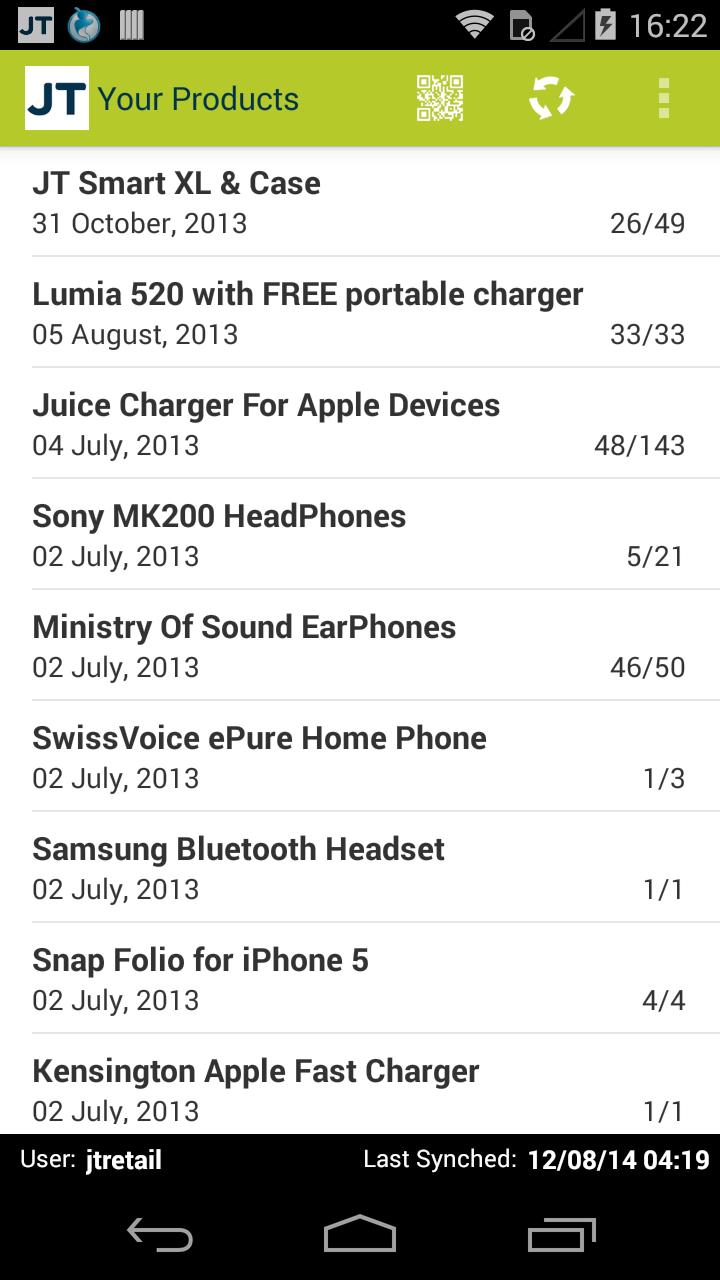Tap the JT logo in the app bar
Viewport: 720px width, 1280px height.
click(x=57, y=98)
